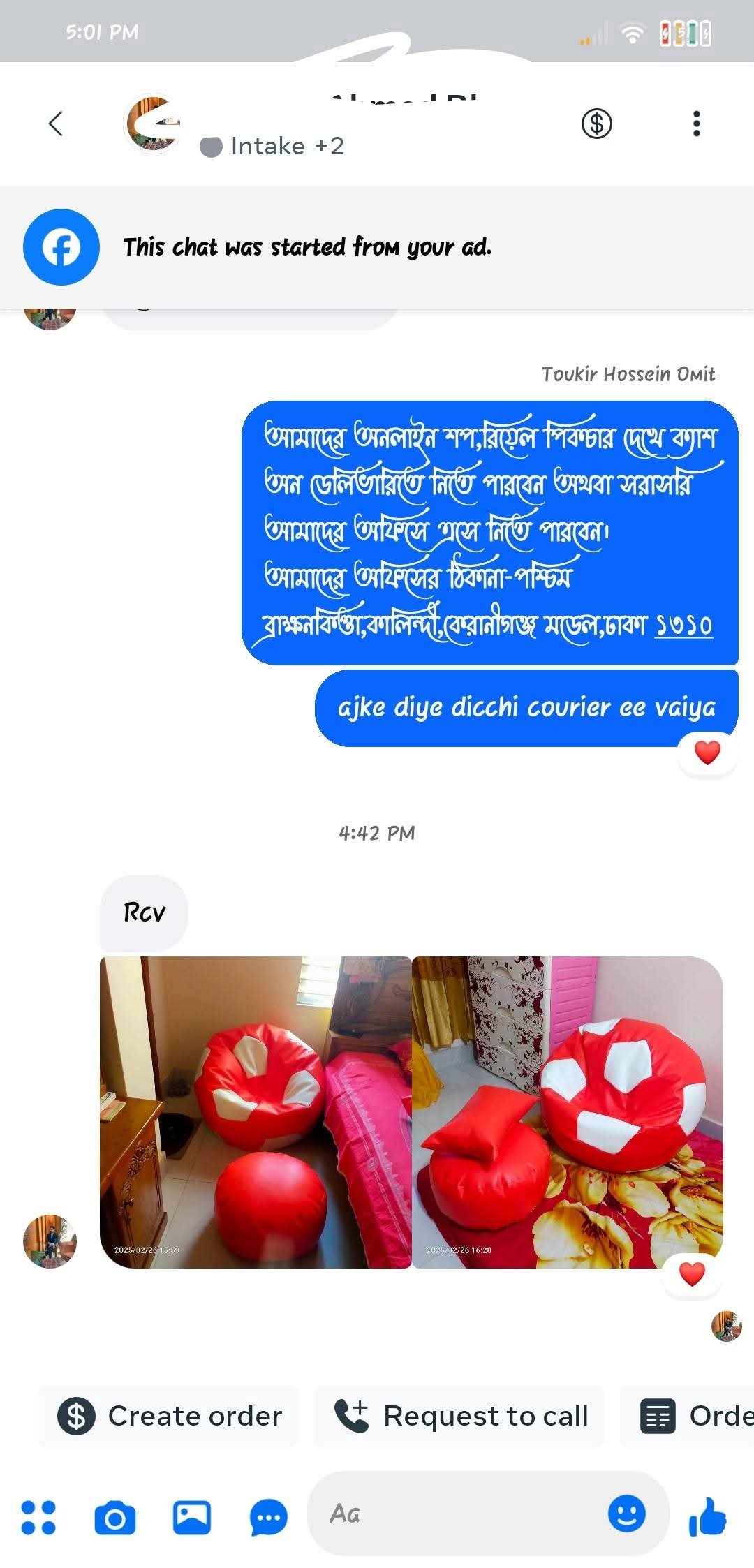View heart reaction on received photos
Image resolution: width=754 pixels, height=1568 pixels.
[x=692, y=1274]
